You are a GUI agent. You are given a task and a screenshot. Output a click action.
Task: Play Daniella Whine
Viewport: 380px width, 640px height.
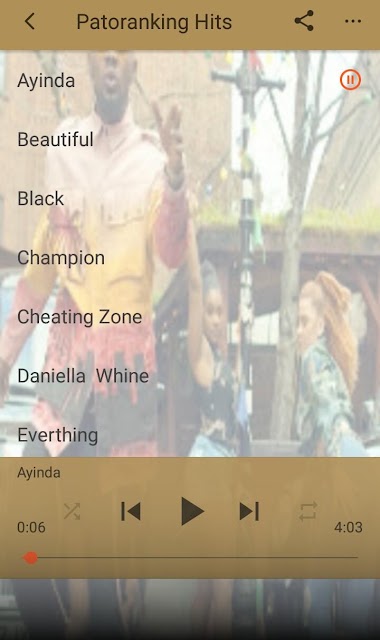(190, 376)
